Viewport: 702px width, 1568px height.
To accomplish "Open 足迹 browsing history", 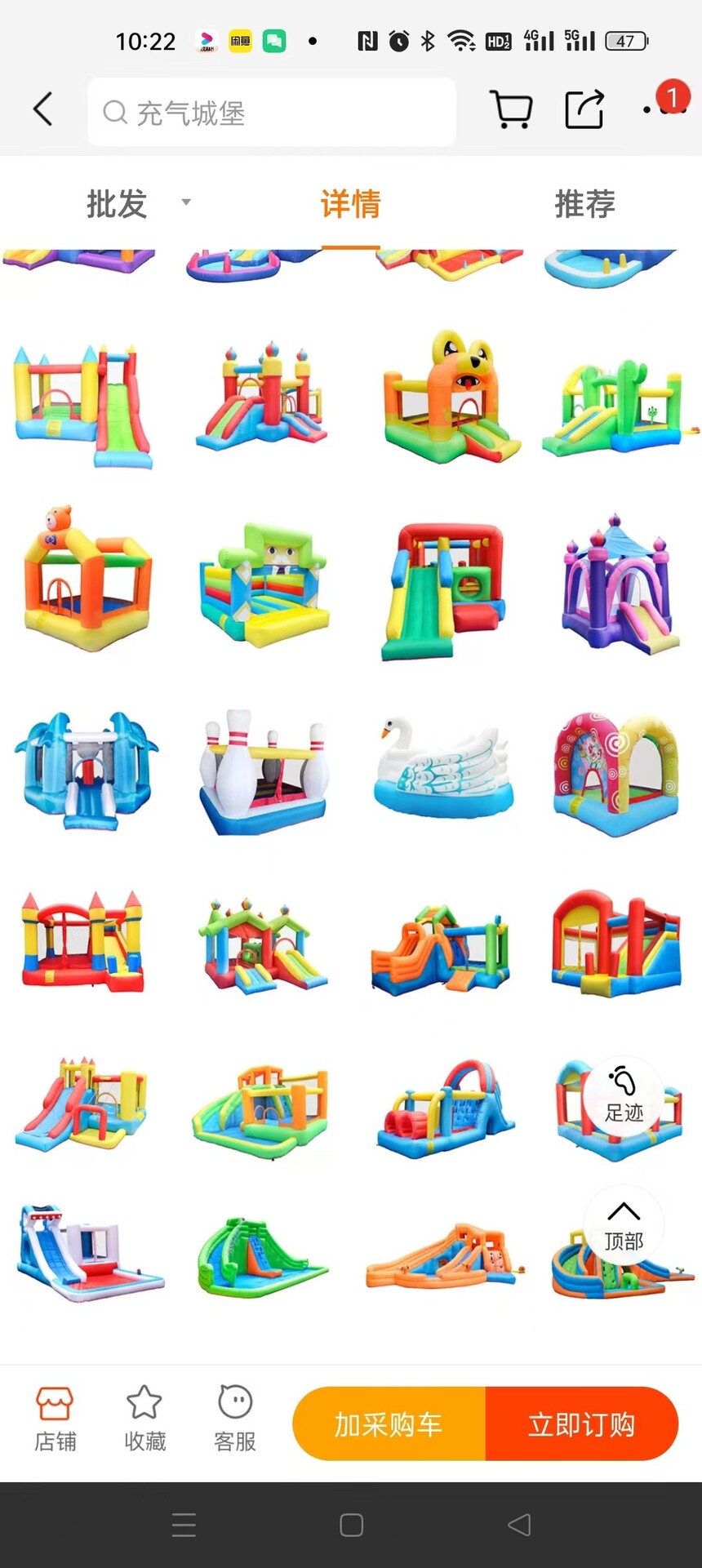I will [624, 1095].
